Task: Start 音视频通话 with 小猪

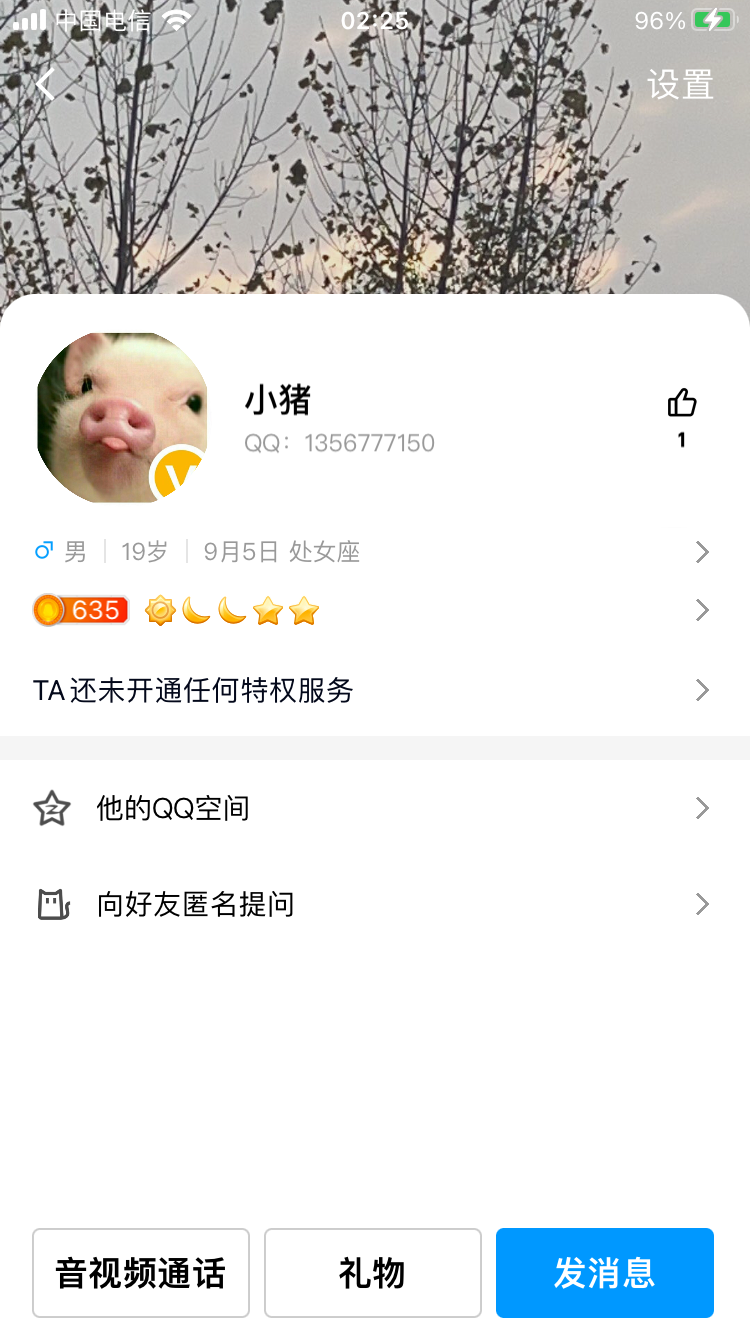Action: (141, 1273)
